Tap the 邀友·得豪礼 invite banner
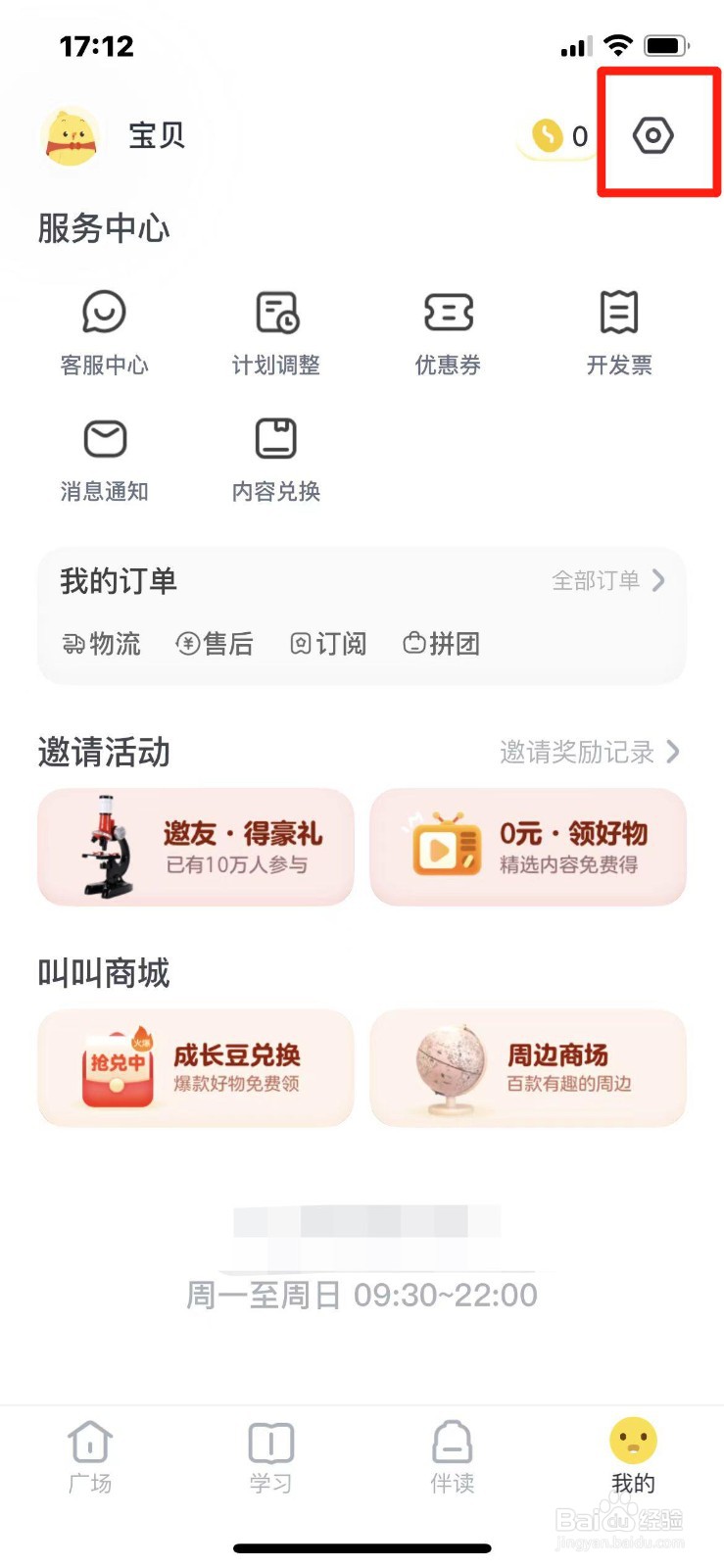724x1568 pixels. tap(195, 846)
